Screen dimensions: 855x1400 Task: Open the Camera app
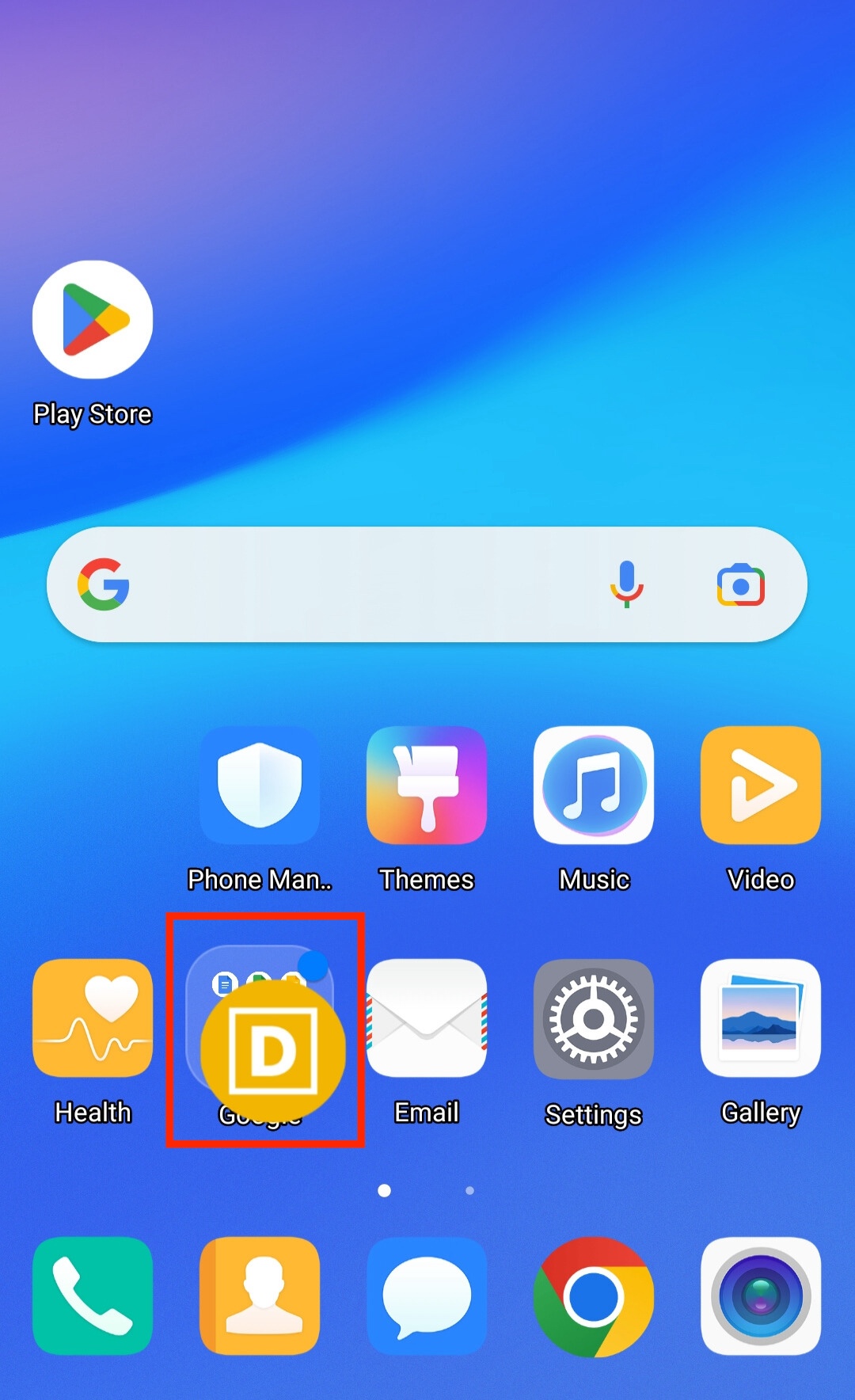(x=761, y=1295)
